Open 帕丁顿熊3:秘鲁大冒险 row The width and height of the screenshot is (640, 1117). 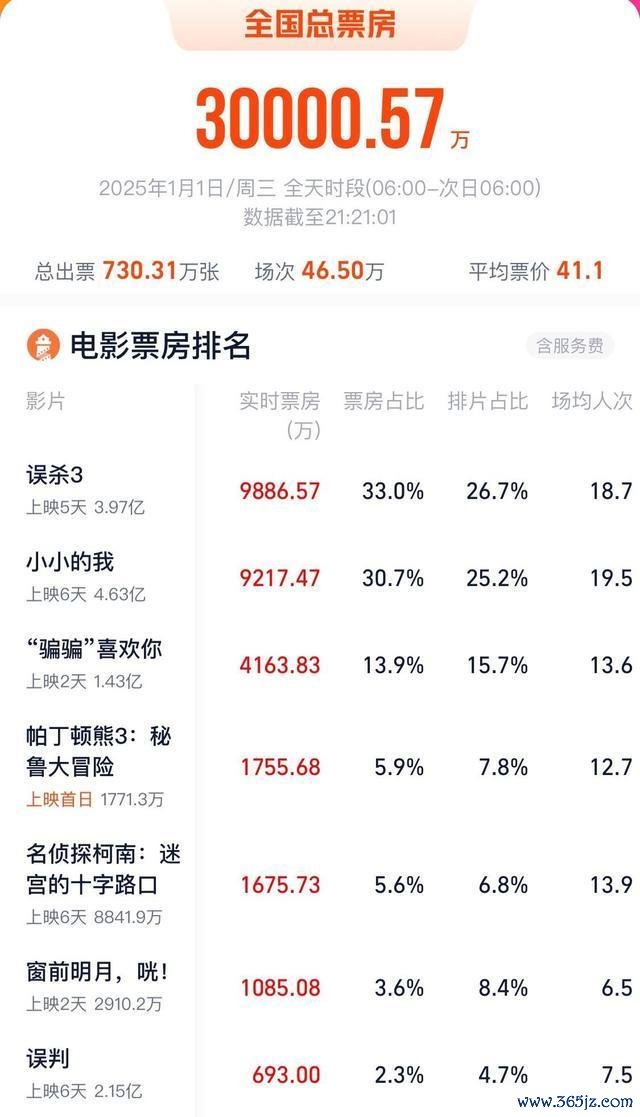(320, 767)
